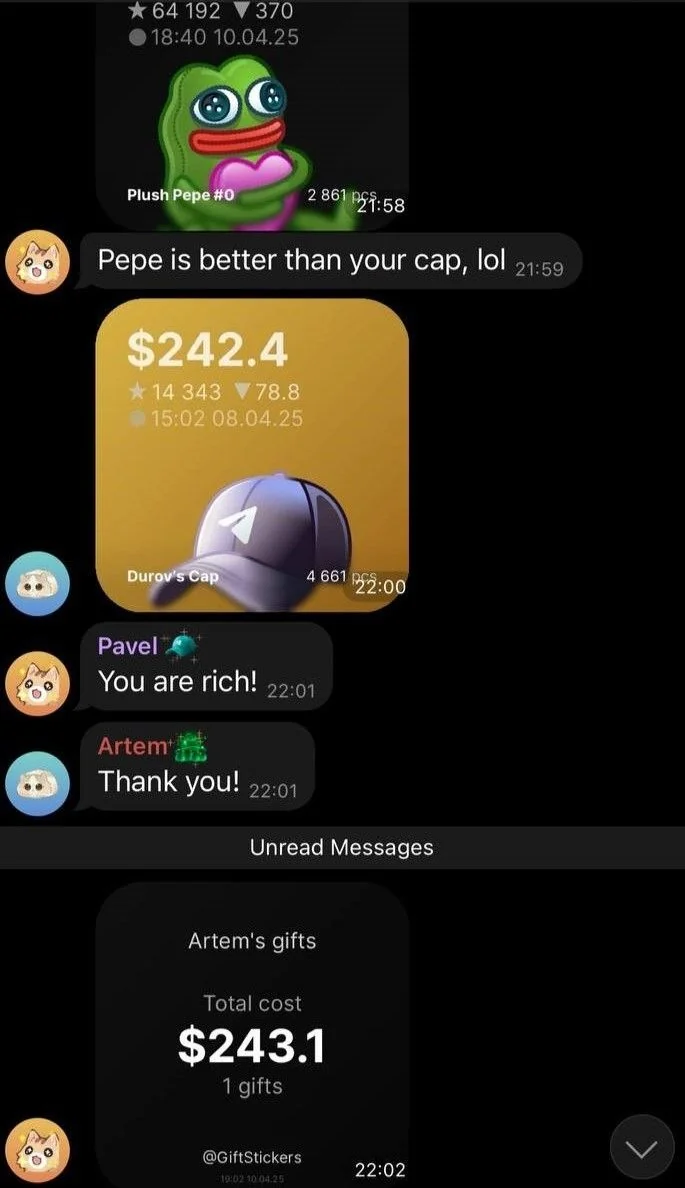Open avatar beside the Durov's Cap card
Screen dimensions: 685x1188
(37, 583)
